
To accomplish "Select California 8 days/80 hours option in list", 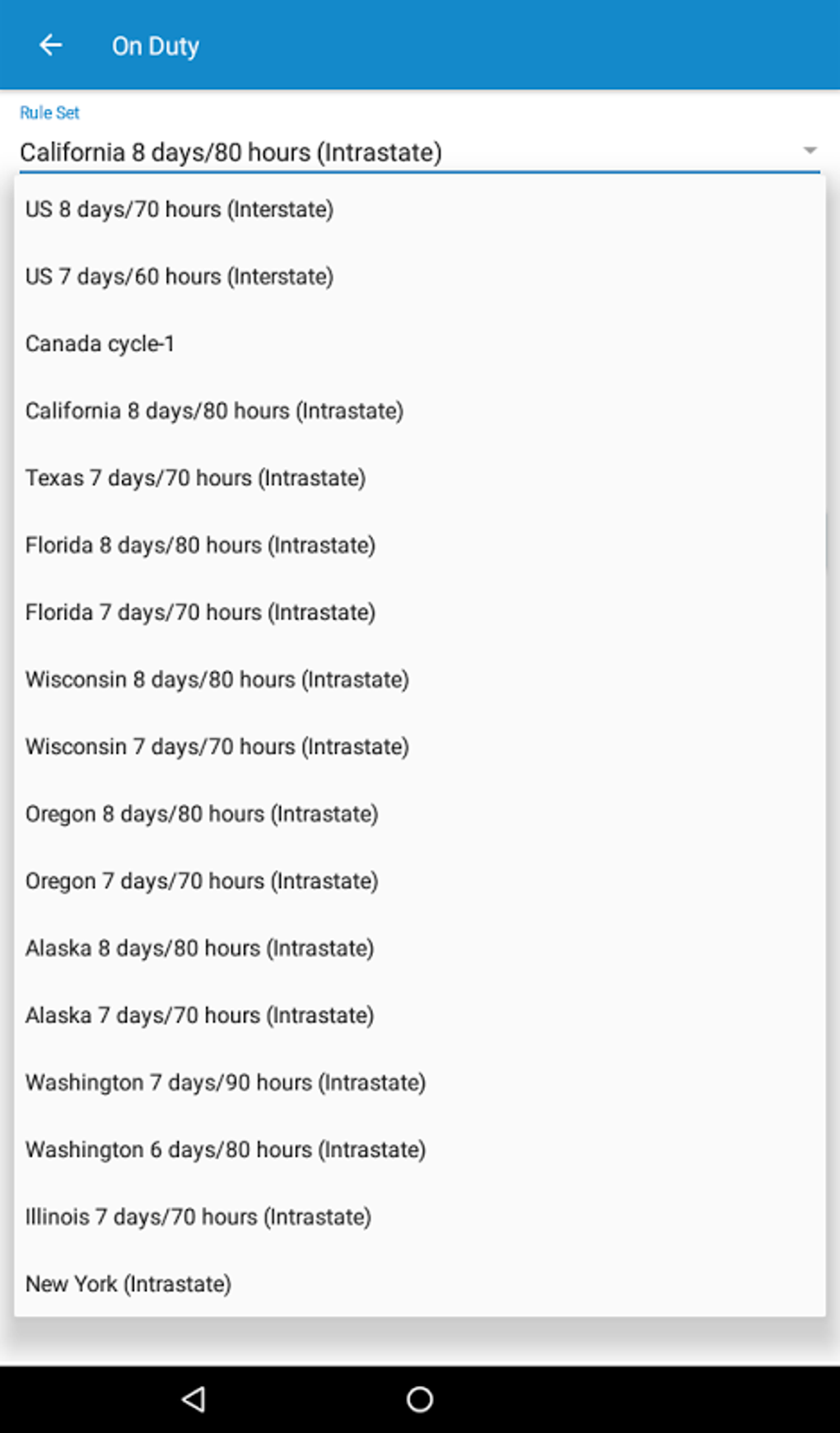I will 420,411.
